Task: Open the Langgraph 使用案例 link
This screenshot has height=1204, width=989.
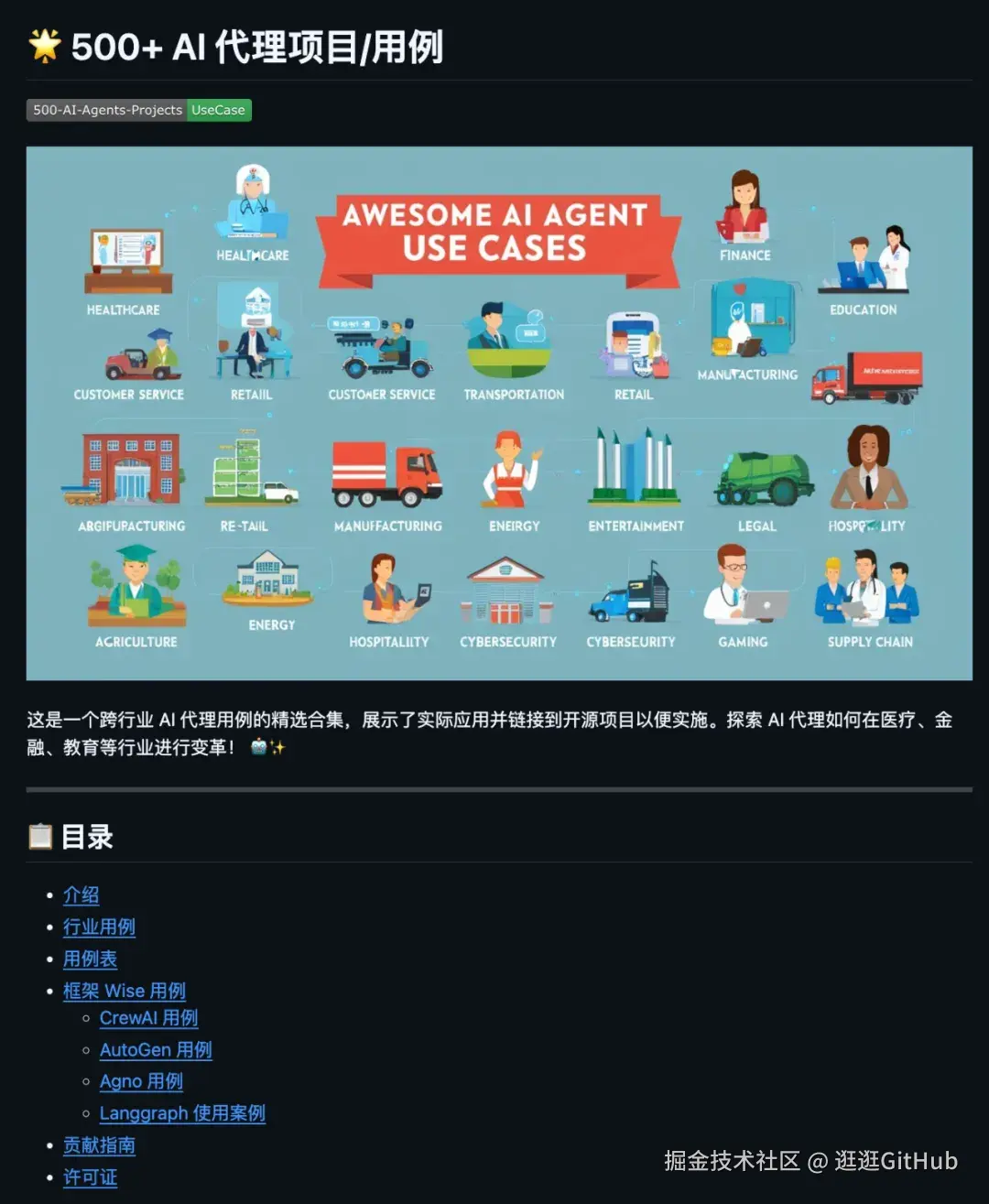Action: [181, 1113]
